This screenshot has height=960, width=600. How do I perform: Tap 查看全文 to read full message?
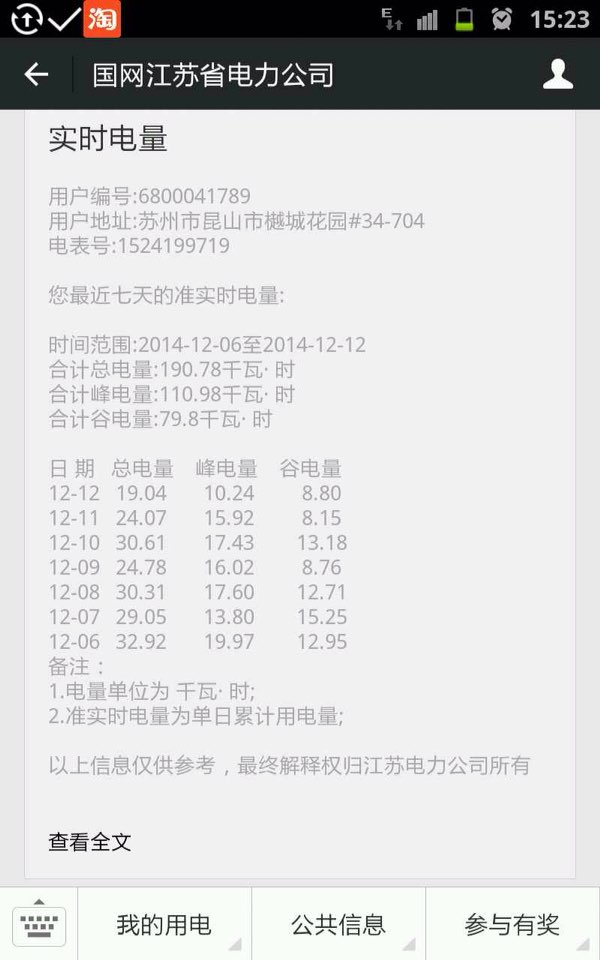coord(90,842)
